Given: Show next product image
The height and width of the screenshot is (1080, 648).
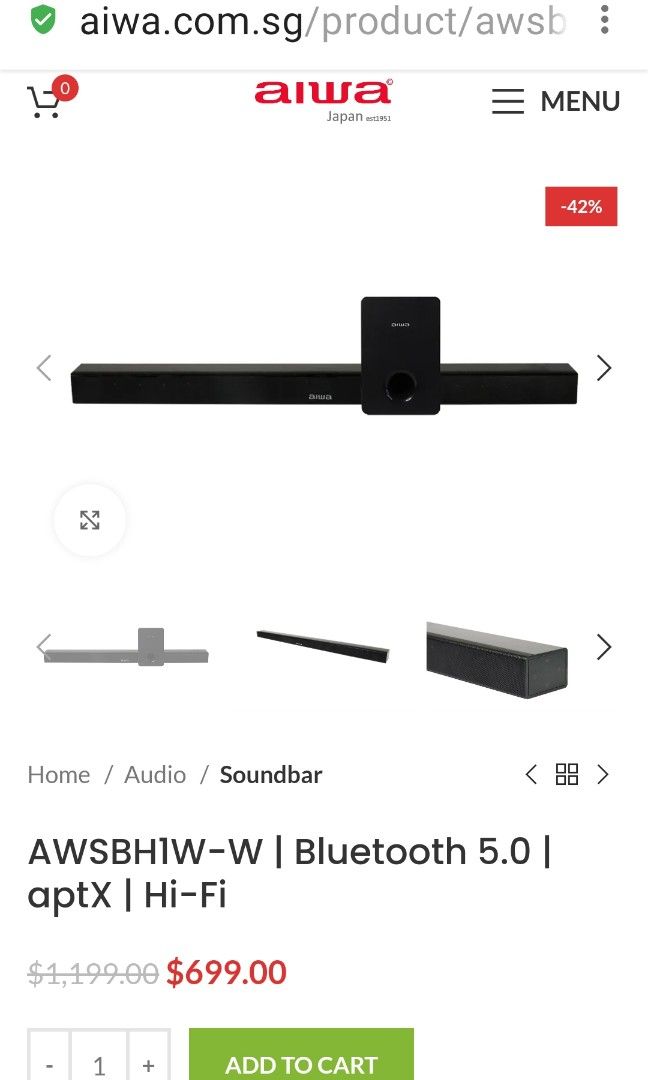Looking at the screenshot, I should (604, 368).
